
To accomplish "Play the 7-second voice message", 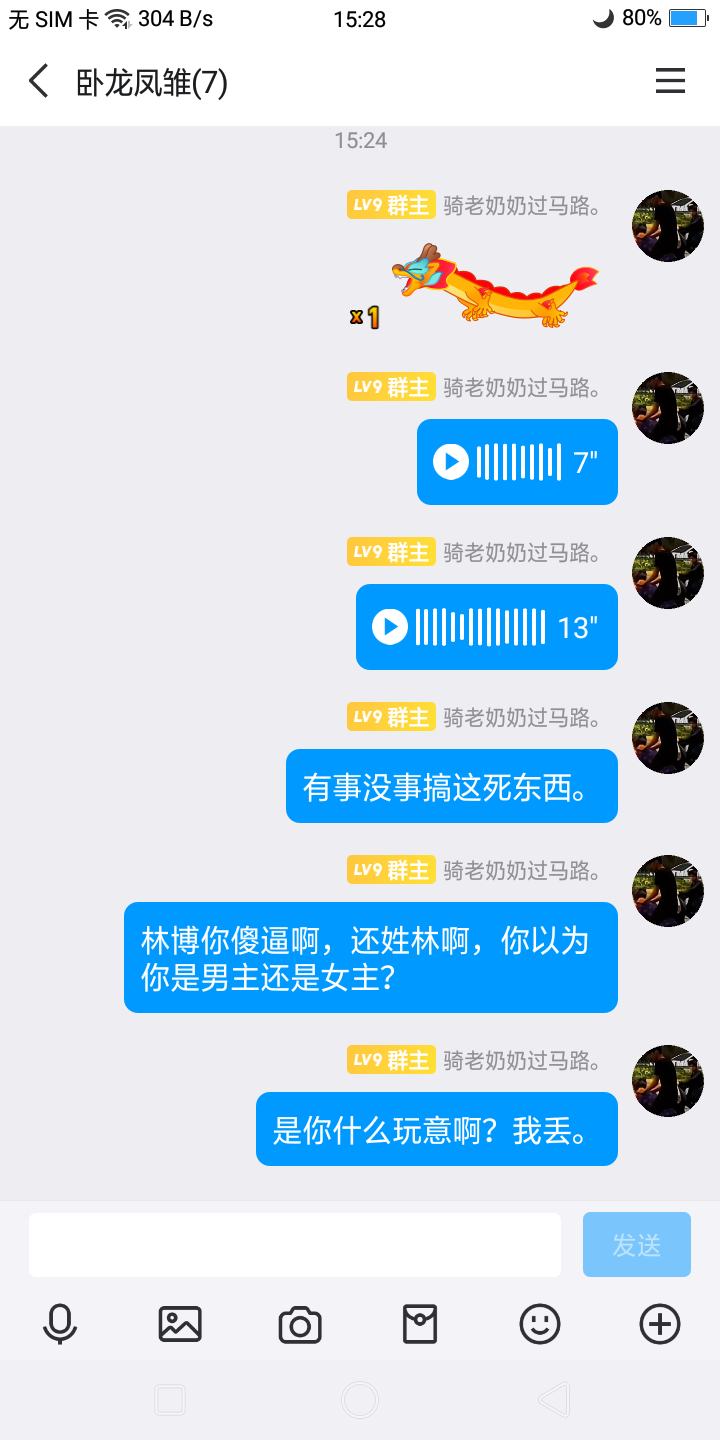I will 451,462.
